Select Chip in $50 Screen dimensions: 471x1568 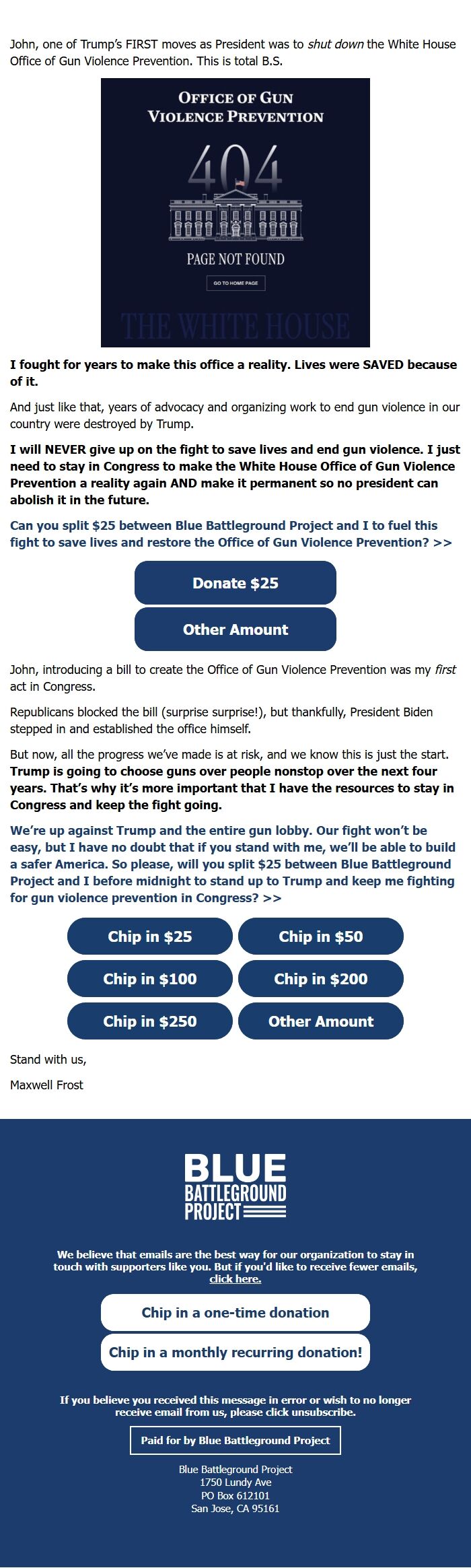321,936
